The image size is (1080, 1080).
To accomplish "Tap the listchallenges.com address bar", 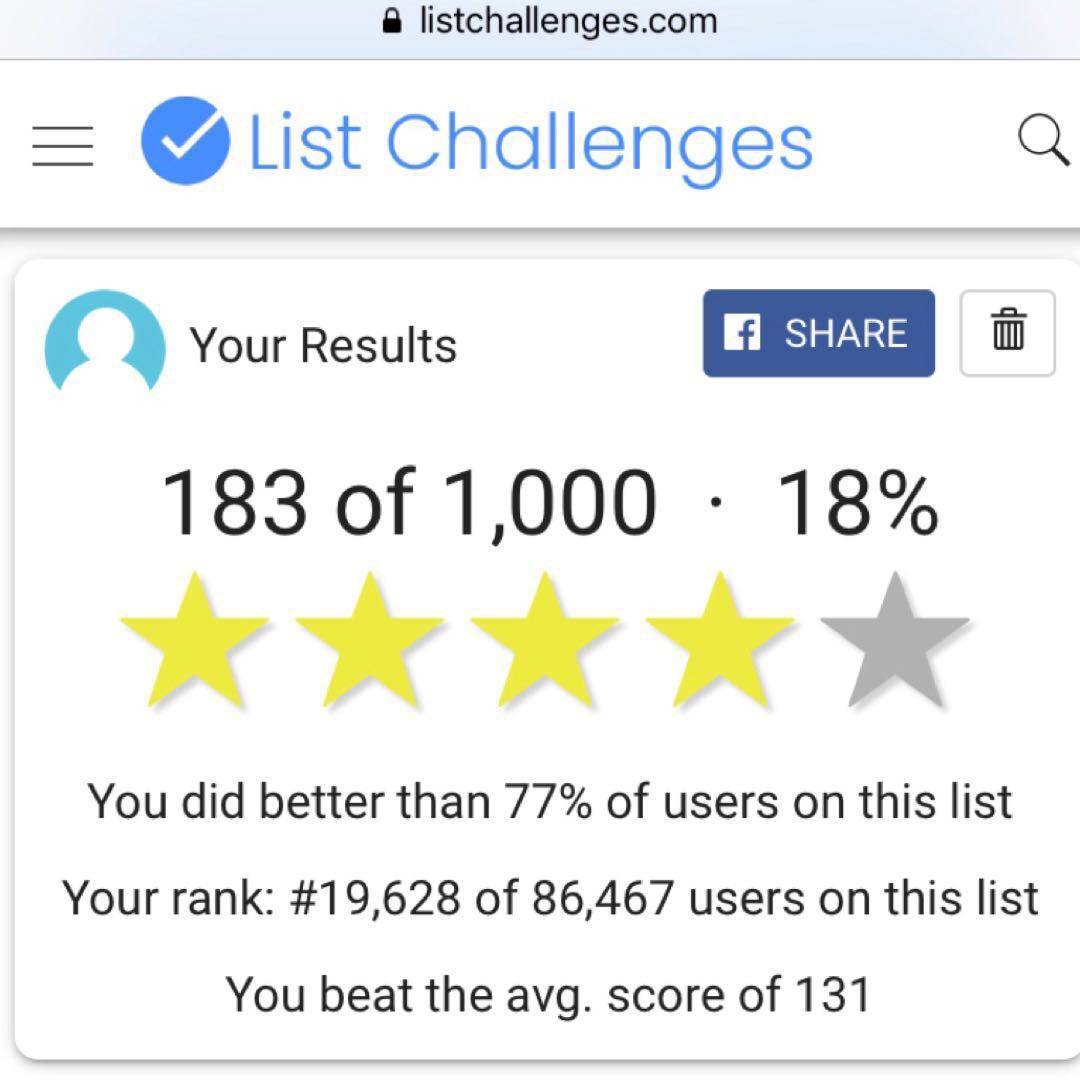I will [x=552, y=22].
